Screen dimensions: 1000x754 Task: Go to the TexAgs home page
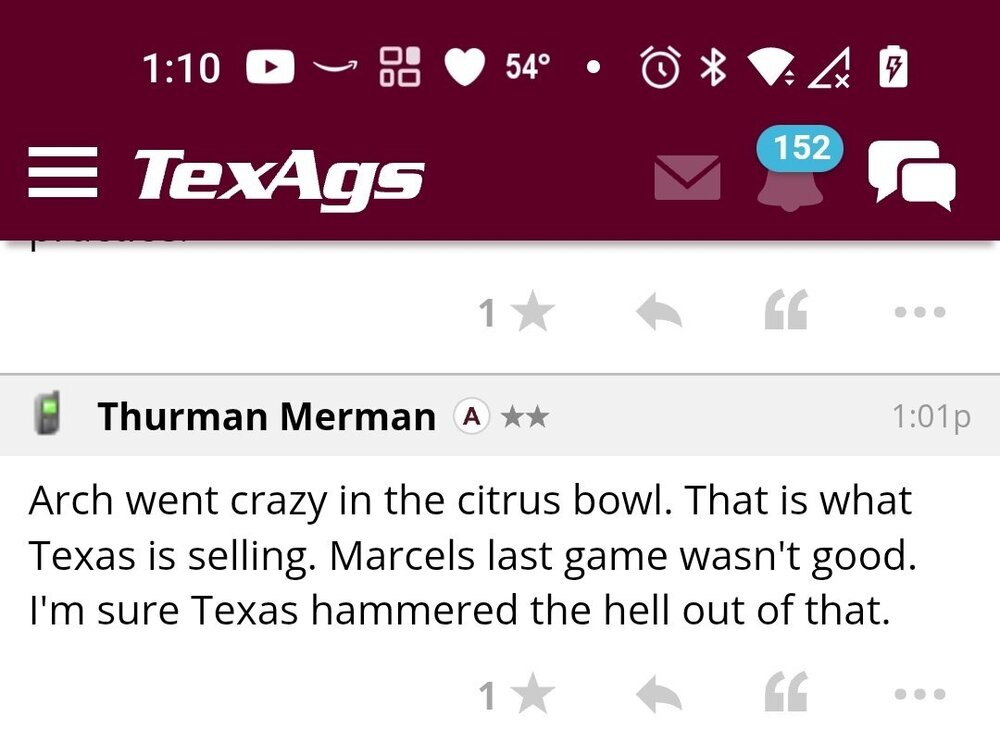[279, 176]
